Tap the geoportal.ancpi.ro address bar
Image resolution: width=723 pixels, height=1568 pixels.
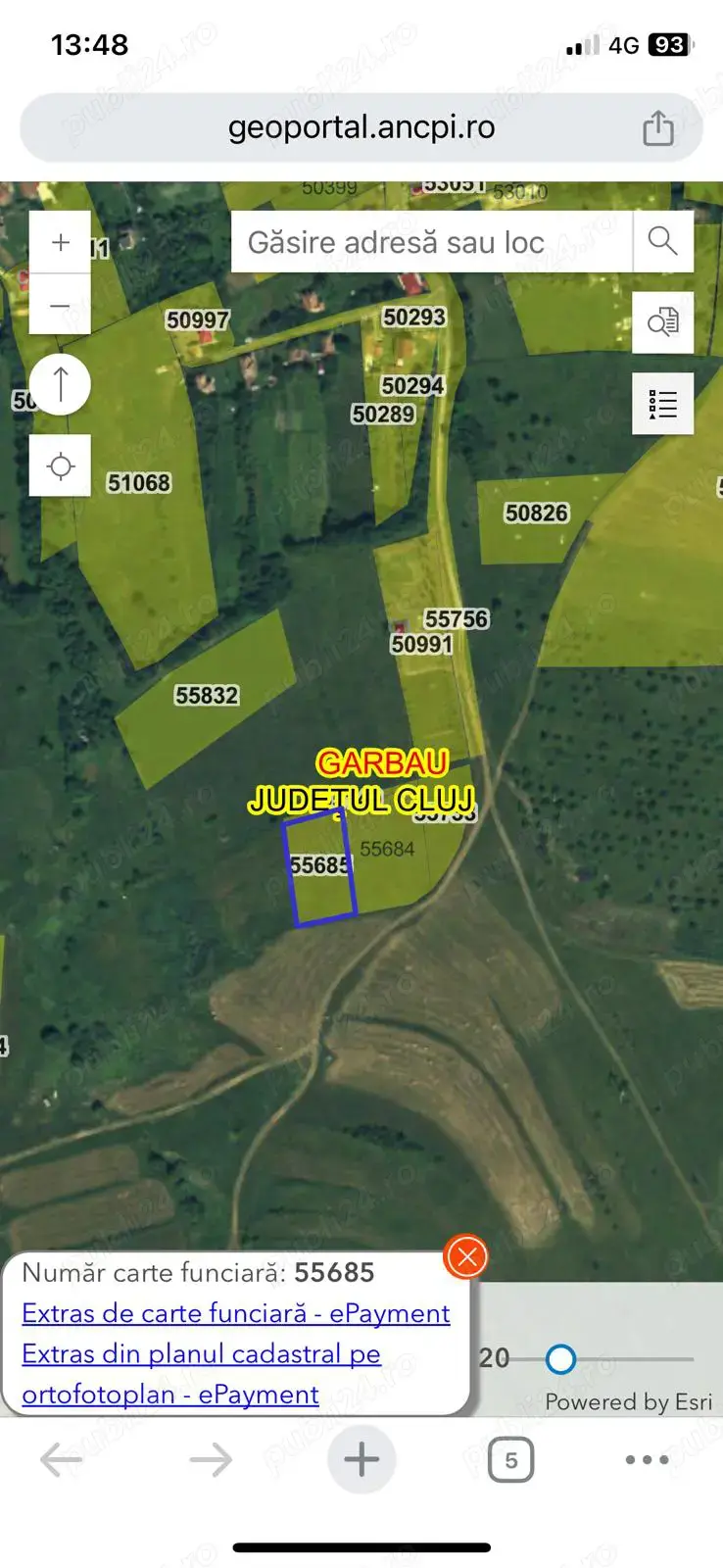[x=361, y=127]
